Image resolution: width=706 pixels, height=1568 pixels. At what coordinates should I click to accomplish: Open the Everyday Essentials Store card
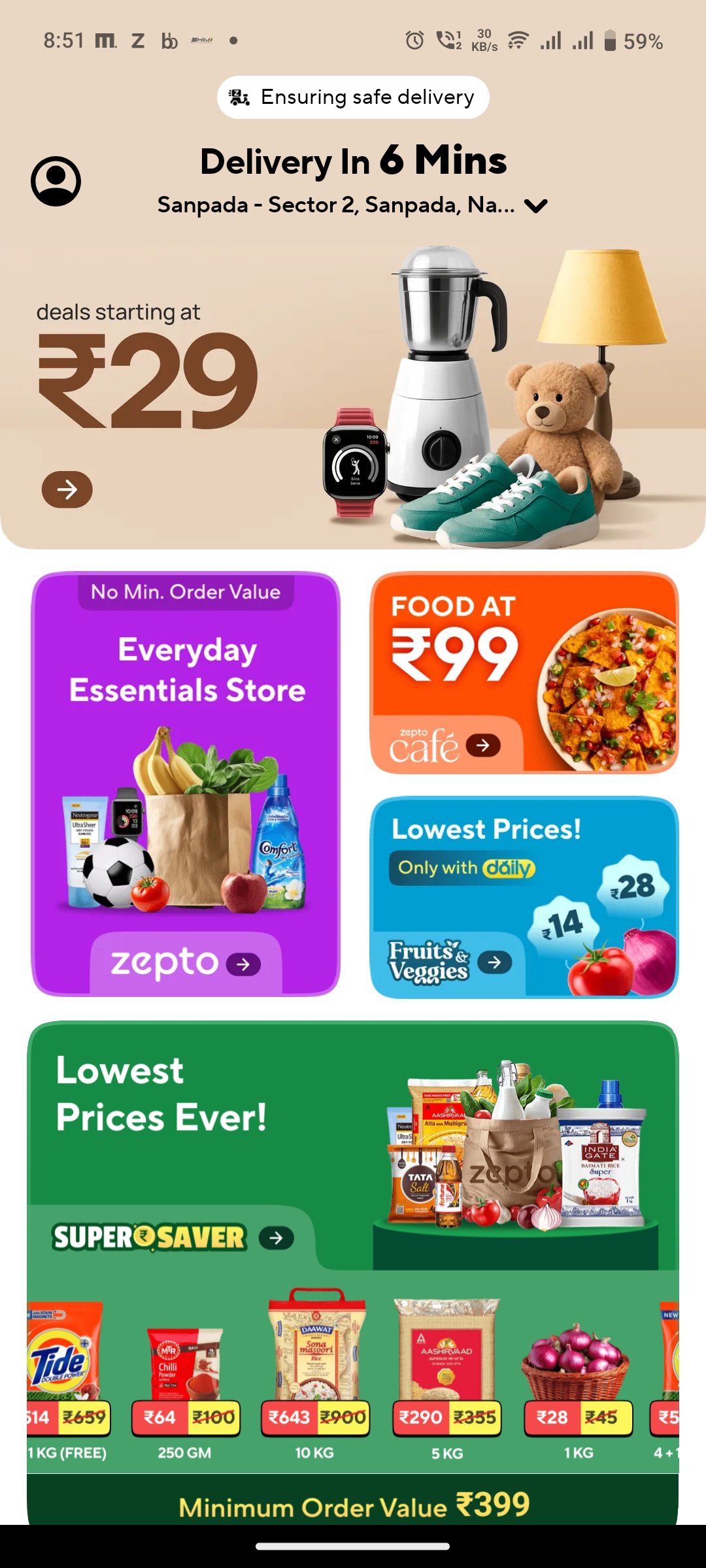[186, 784]
